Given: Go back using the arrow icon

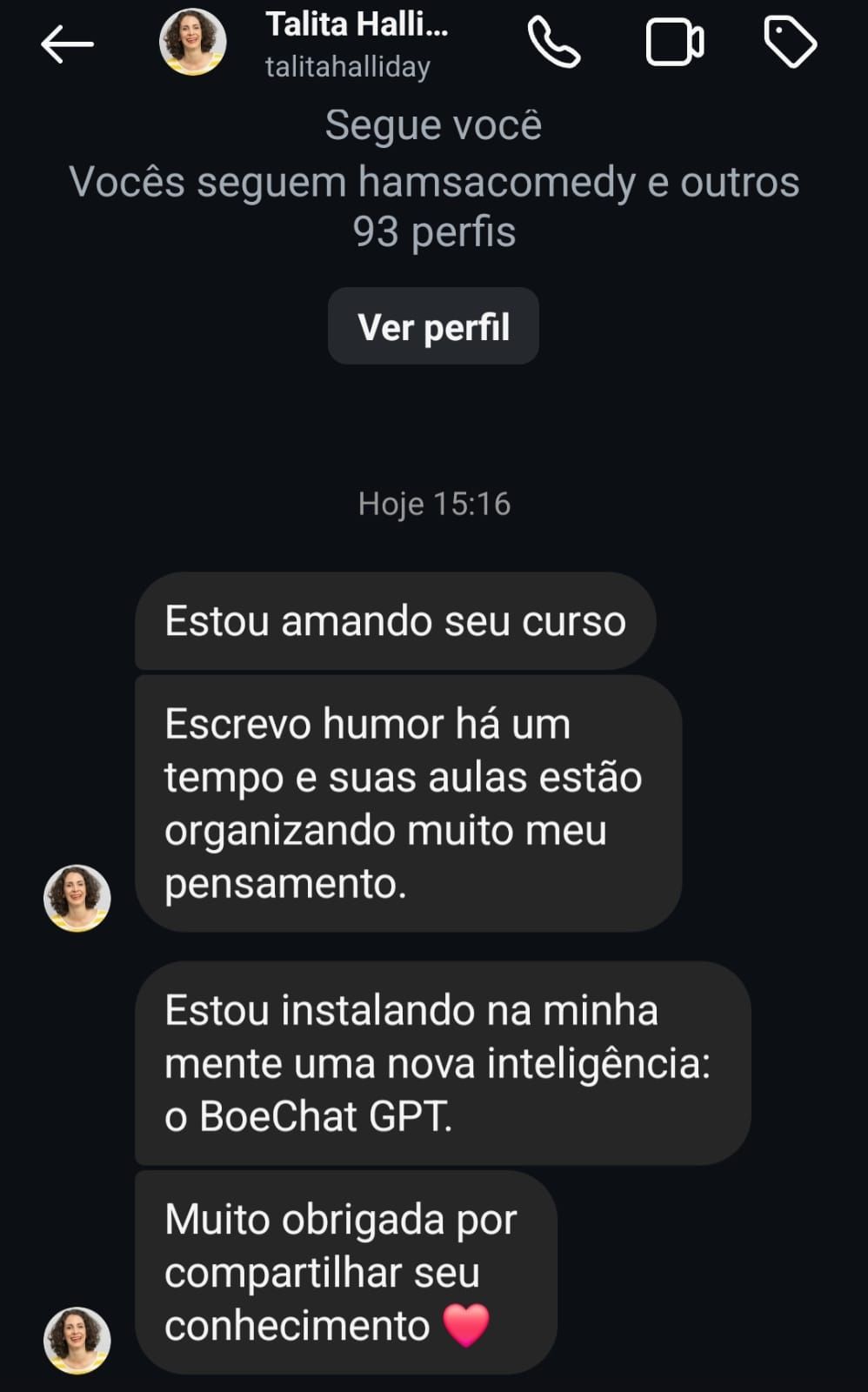Looking at the screenshot, I should [67, 43].
